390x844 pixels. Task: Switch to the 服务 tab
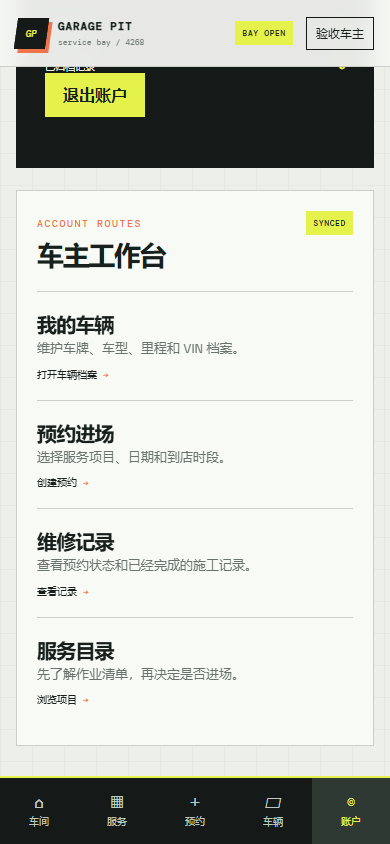coord(117,811)
